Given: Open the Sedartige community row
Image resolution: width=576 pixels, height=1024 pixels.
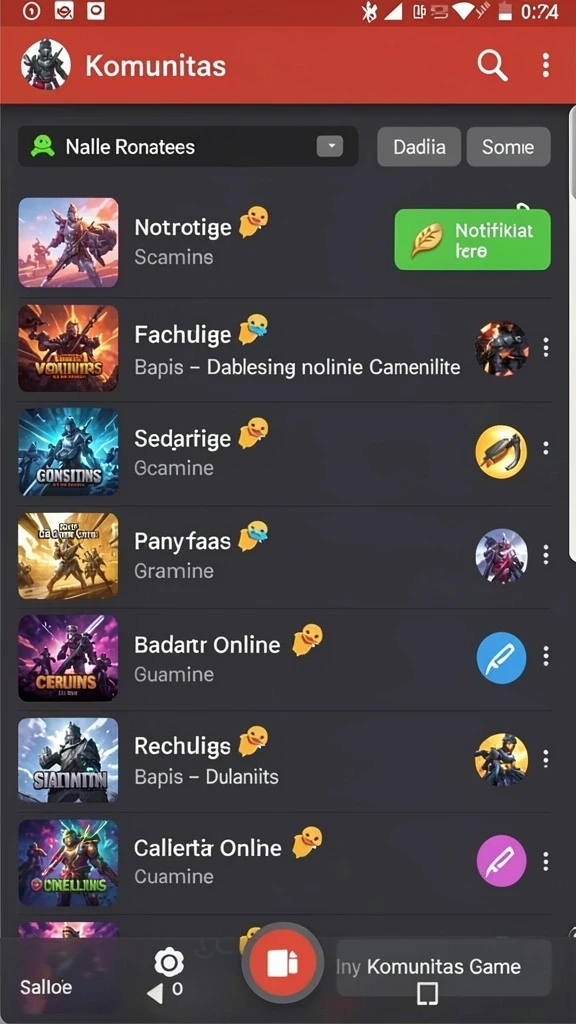Looking at the screenshot, I should pos(284,452).
